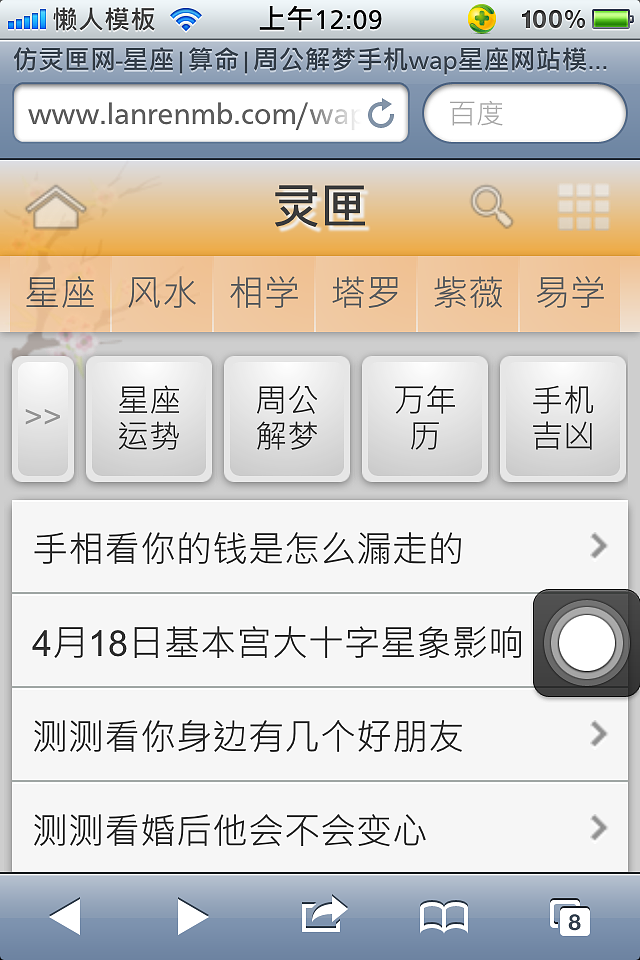Open the 手机吉凶 shortcut
The image size is (640, 960).
coord(563,418)
